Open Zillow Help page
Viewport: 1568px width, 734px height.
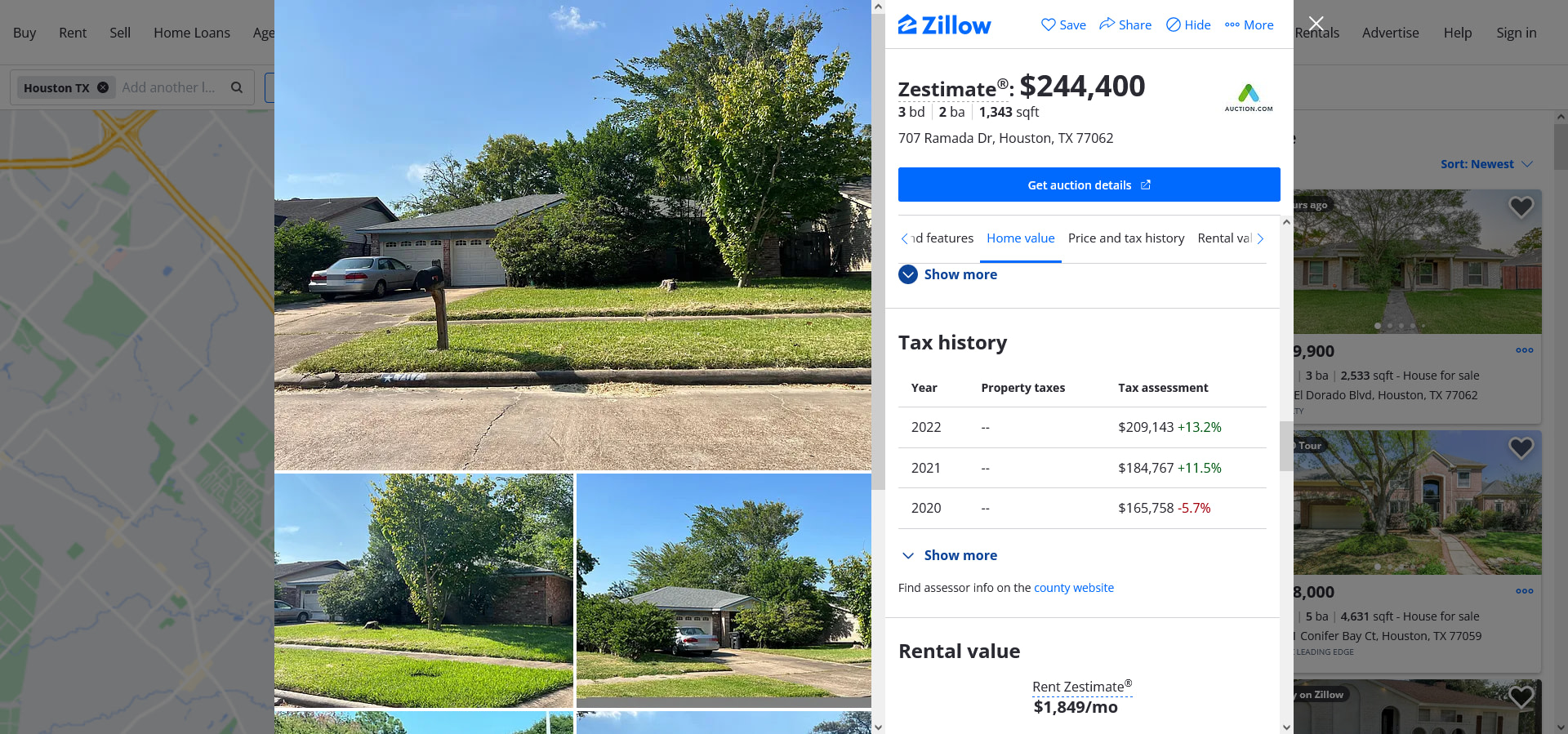coord(1457,33)
